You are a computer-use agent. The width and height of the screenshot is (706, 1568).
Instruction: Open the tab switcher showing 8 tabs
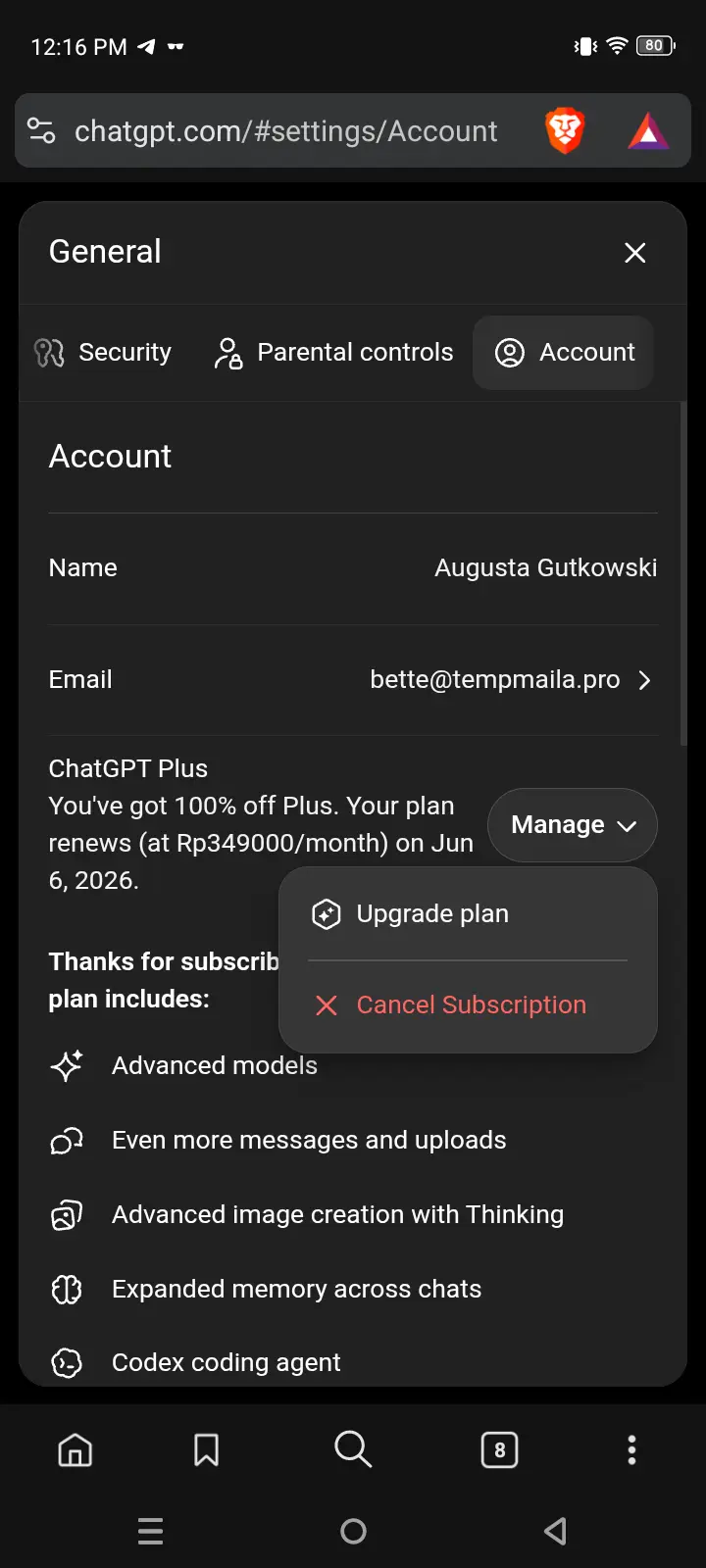coord(500,1449)
